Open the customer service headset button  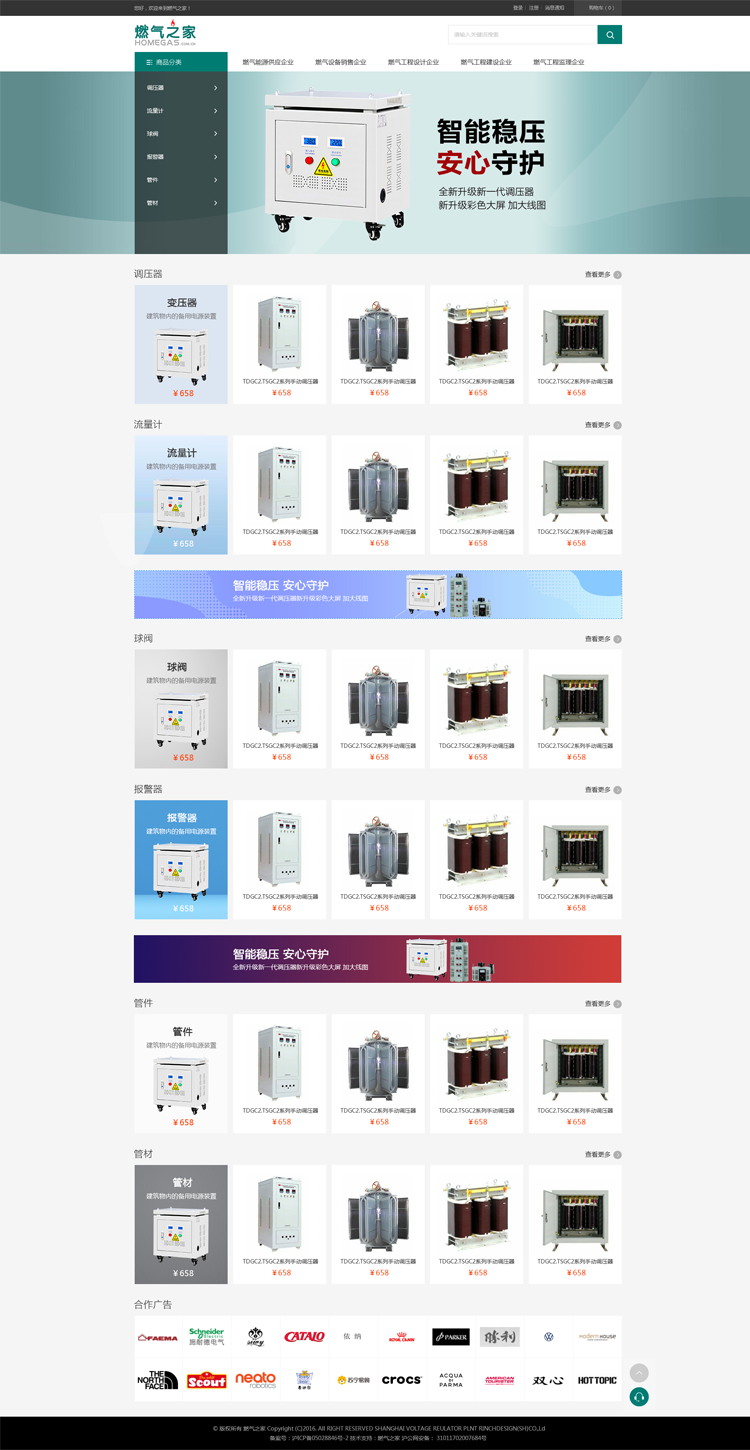639,1397
